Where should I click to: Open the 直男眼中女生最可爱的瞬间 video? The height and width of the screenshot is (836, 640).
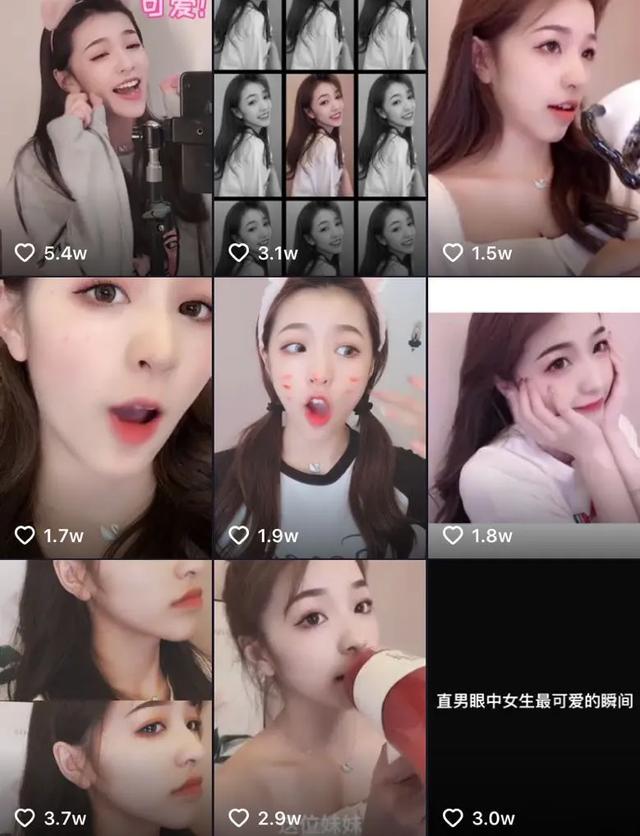534,697
